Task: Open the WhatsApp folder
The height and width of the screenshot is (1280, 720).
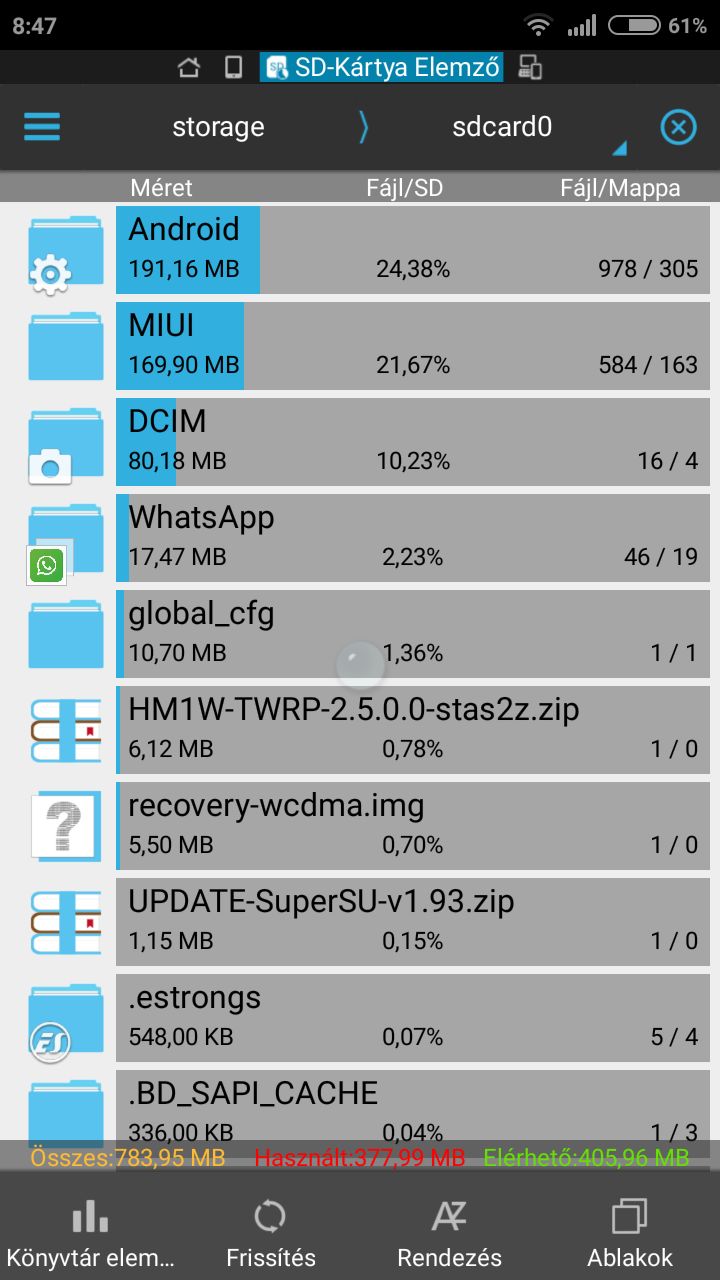Action: coord(360,538)
